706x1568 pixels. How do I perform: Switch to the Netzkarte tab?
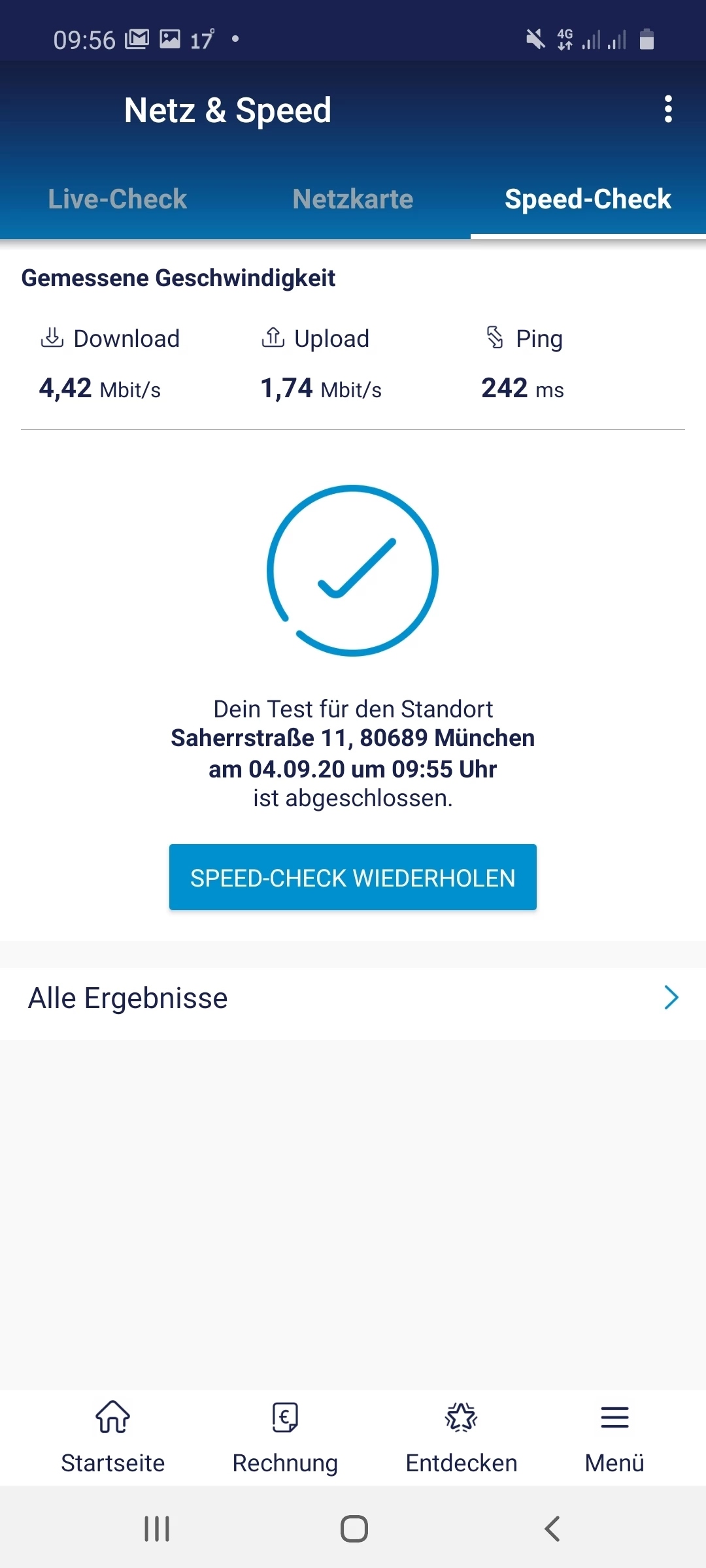coord(353,199)
